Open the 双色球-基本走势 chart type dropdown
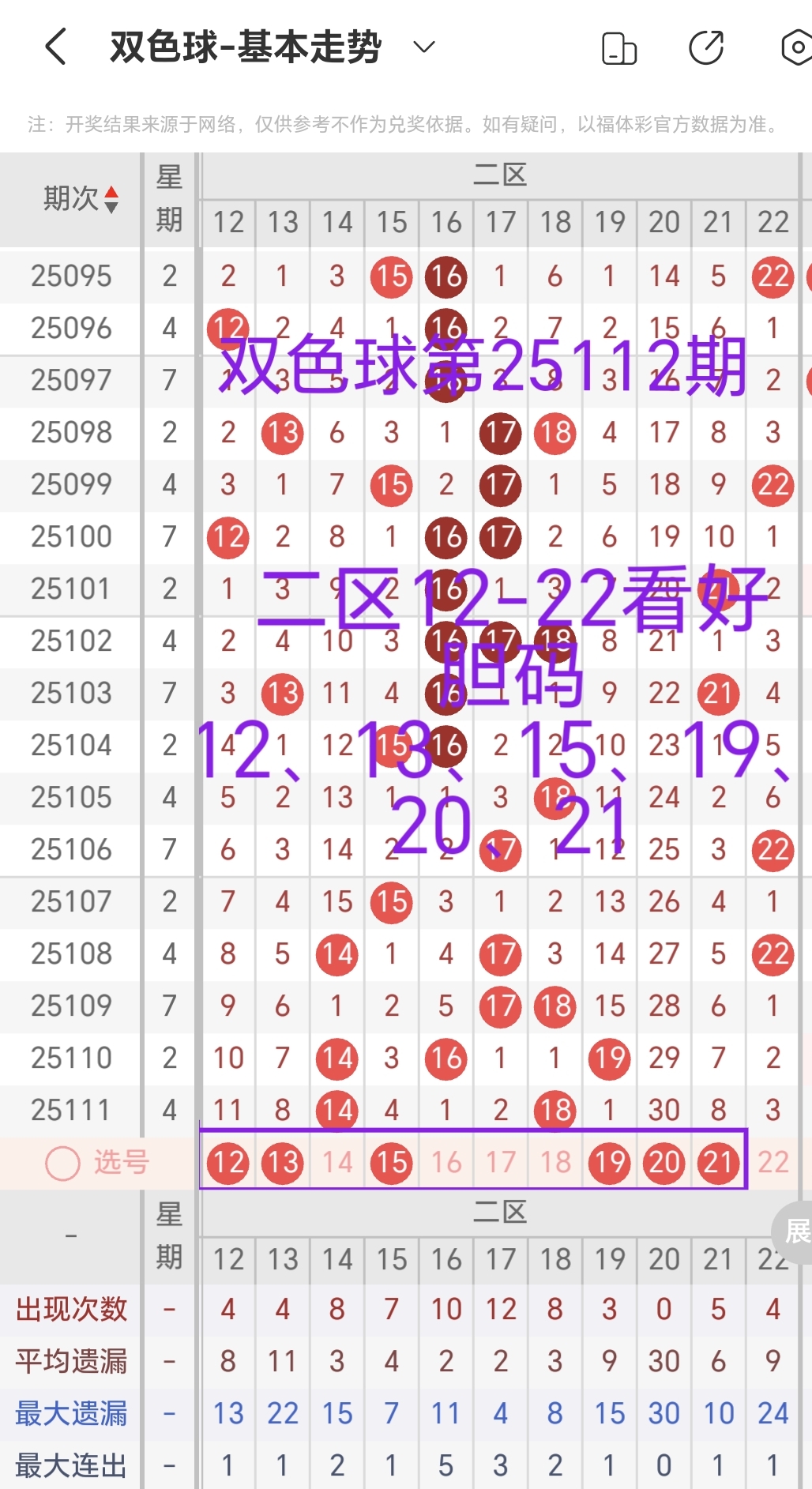812x1489 pixels. (424, 47)
